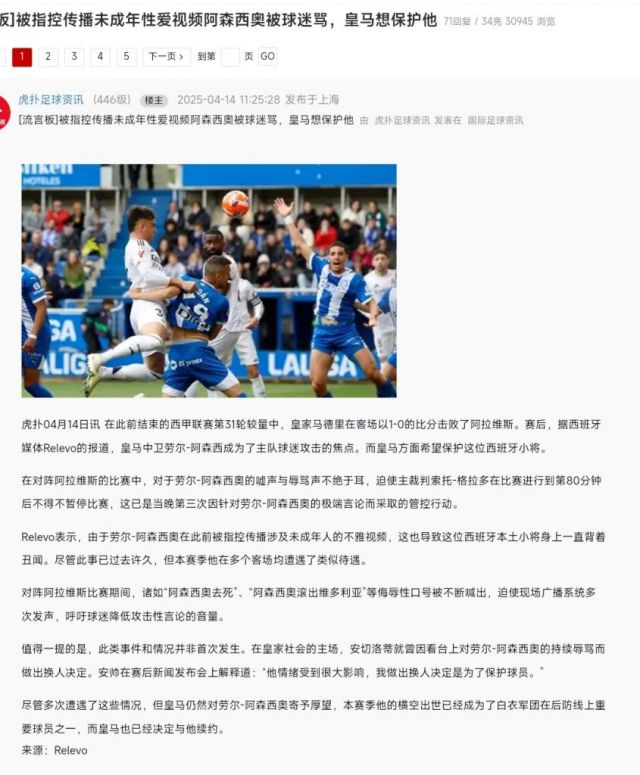
Task: Open 虎扑足球资讯 author profile
Action: pos(51,100)
